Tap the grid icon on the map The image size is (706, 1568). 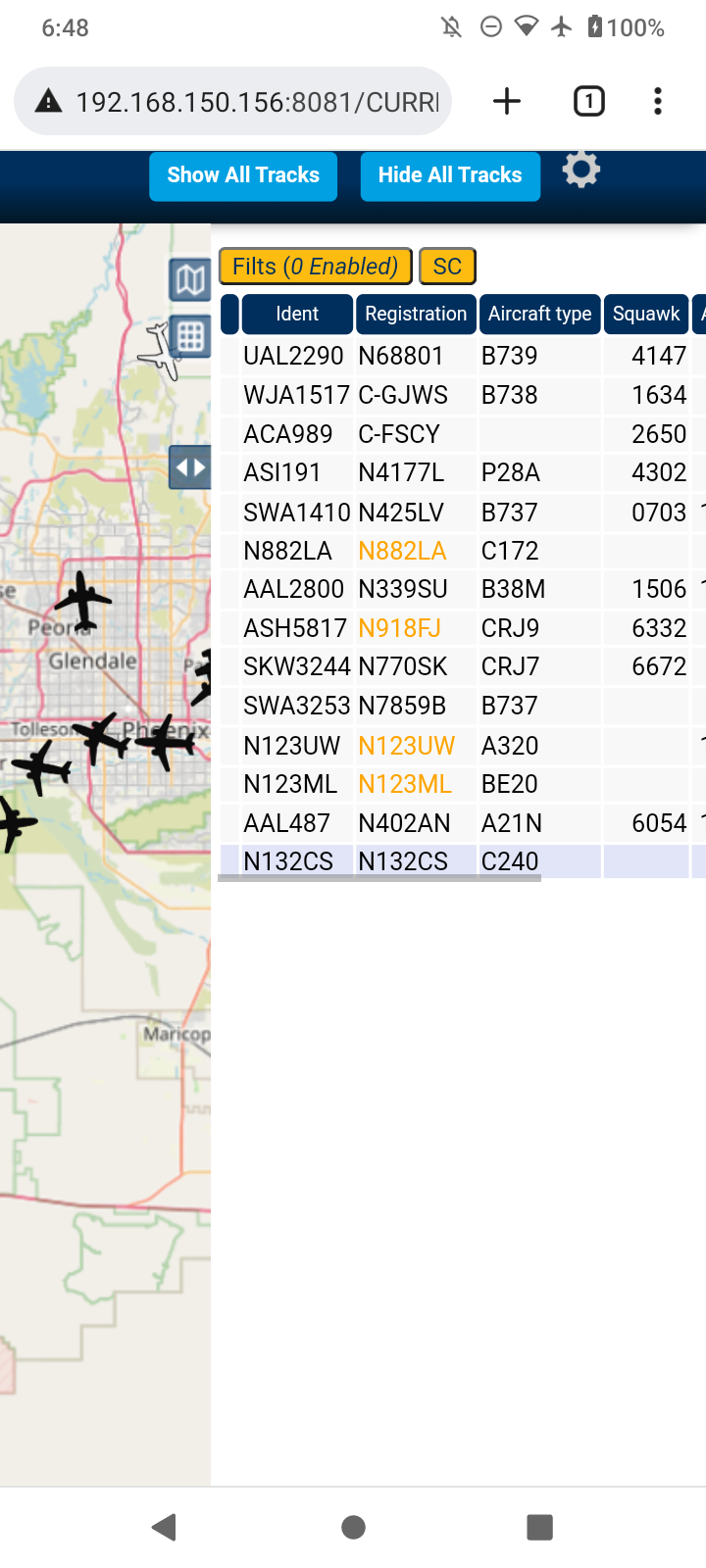[190, 337]
